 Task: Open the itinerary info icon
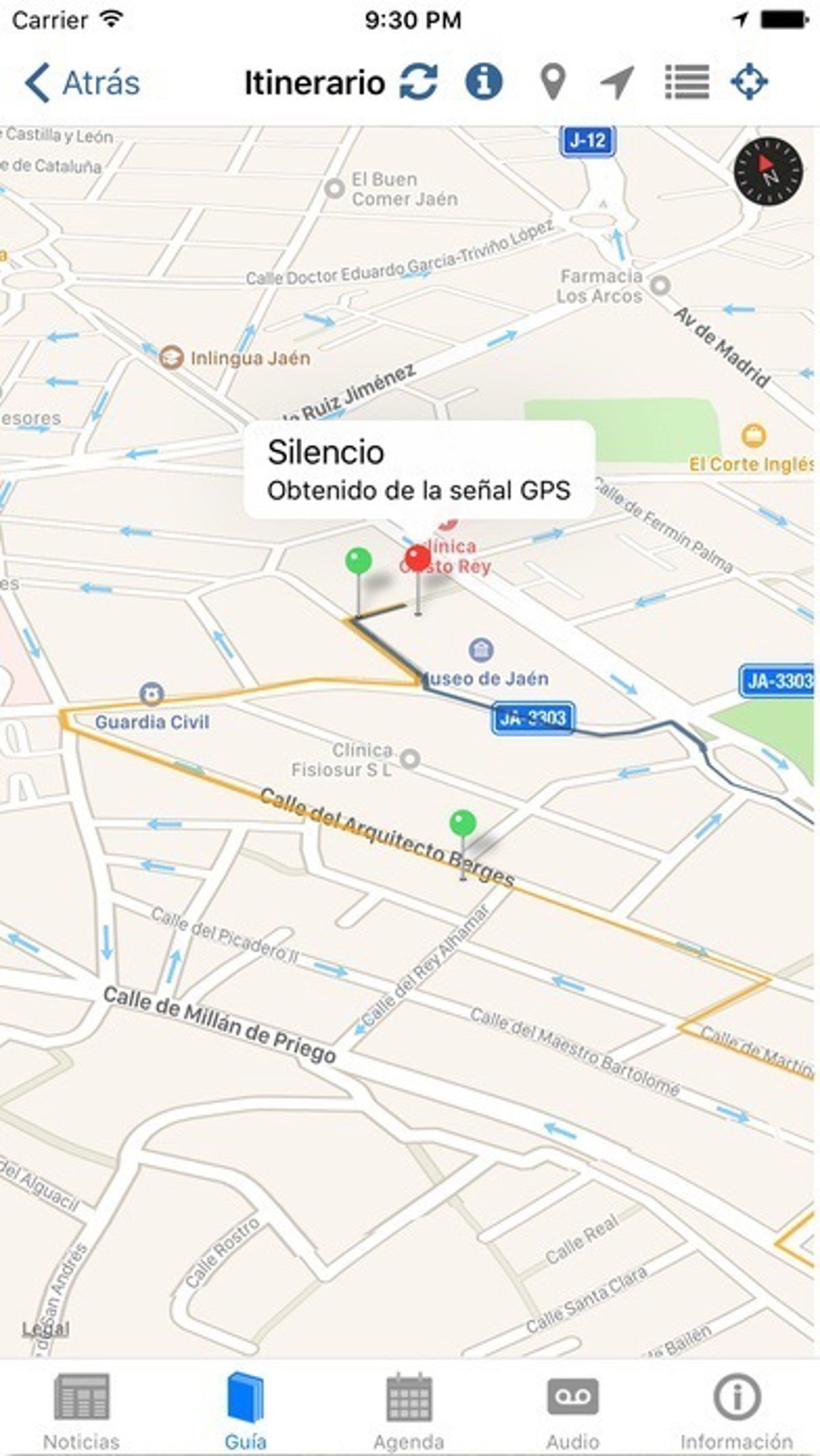[484, 82]
